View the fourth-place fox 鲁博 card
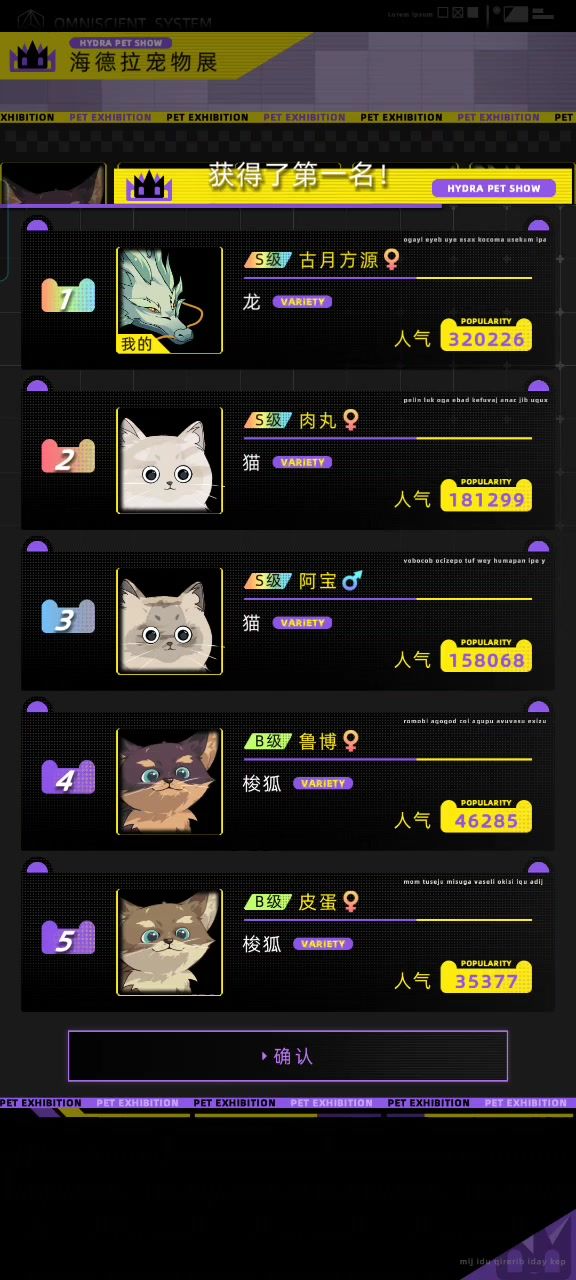 point(288,782)
